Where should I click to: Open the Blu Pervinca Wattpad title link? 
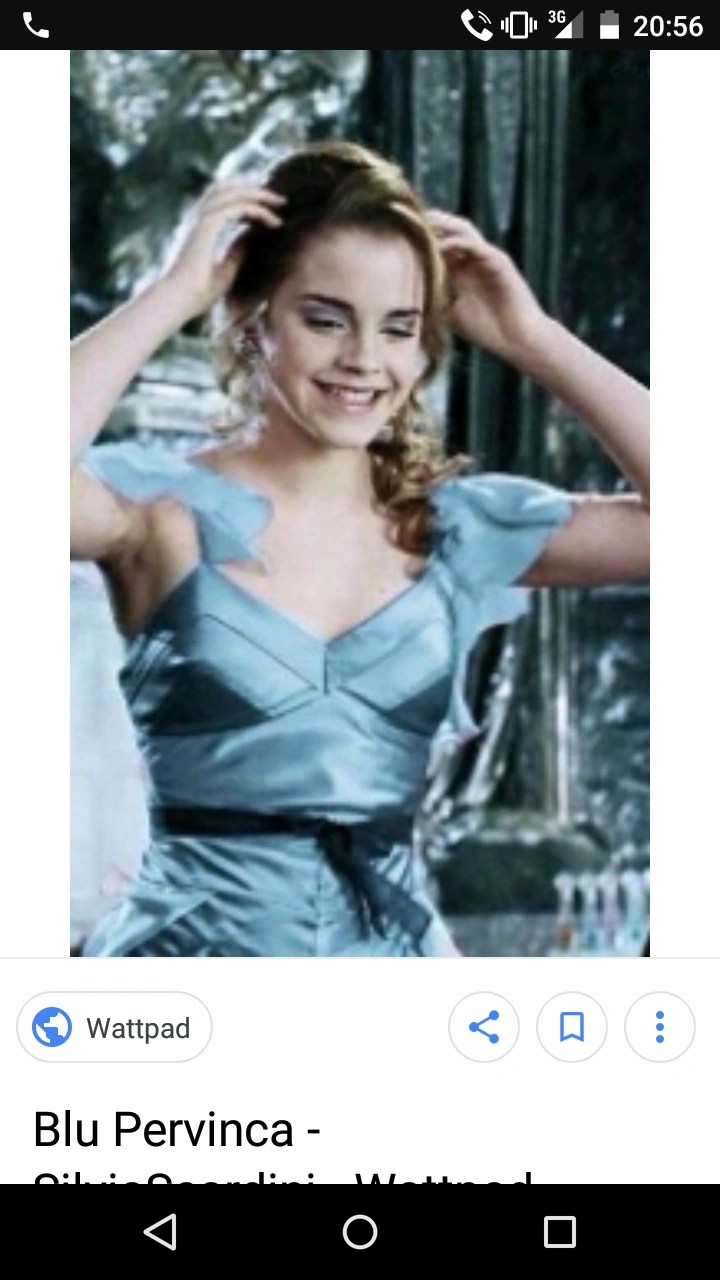coord(177,1130)
